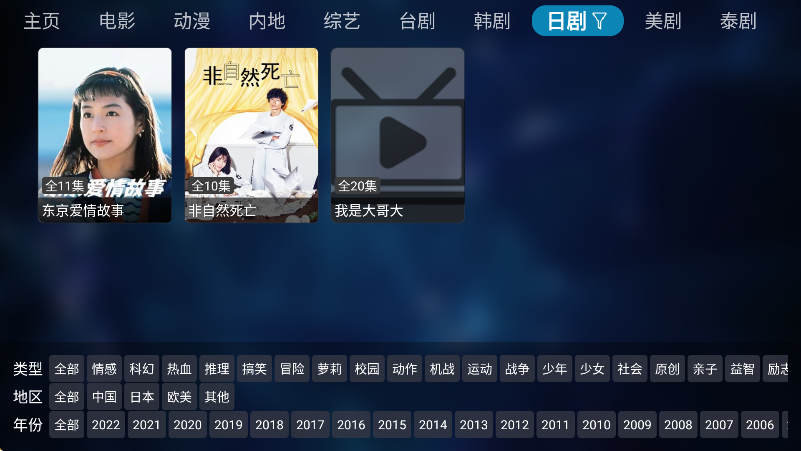The image size is (801, 451).
Task: Open the 非自然死亡 drama card
Action: point(251,135)
